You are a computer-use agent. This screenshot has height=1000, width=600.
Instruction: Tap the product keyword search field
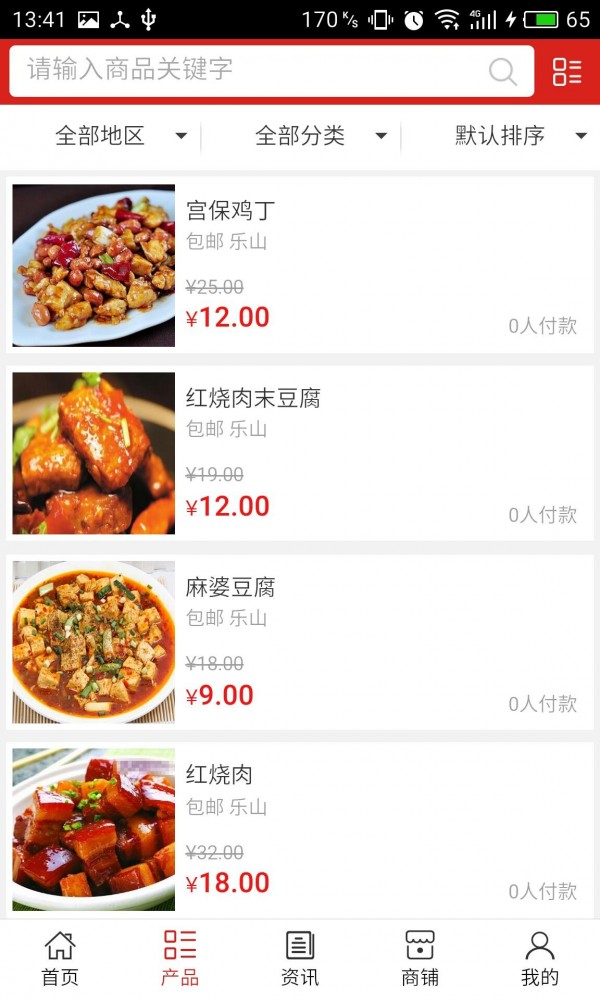coord(250,71)
